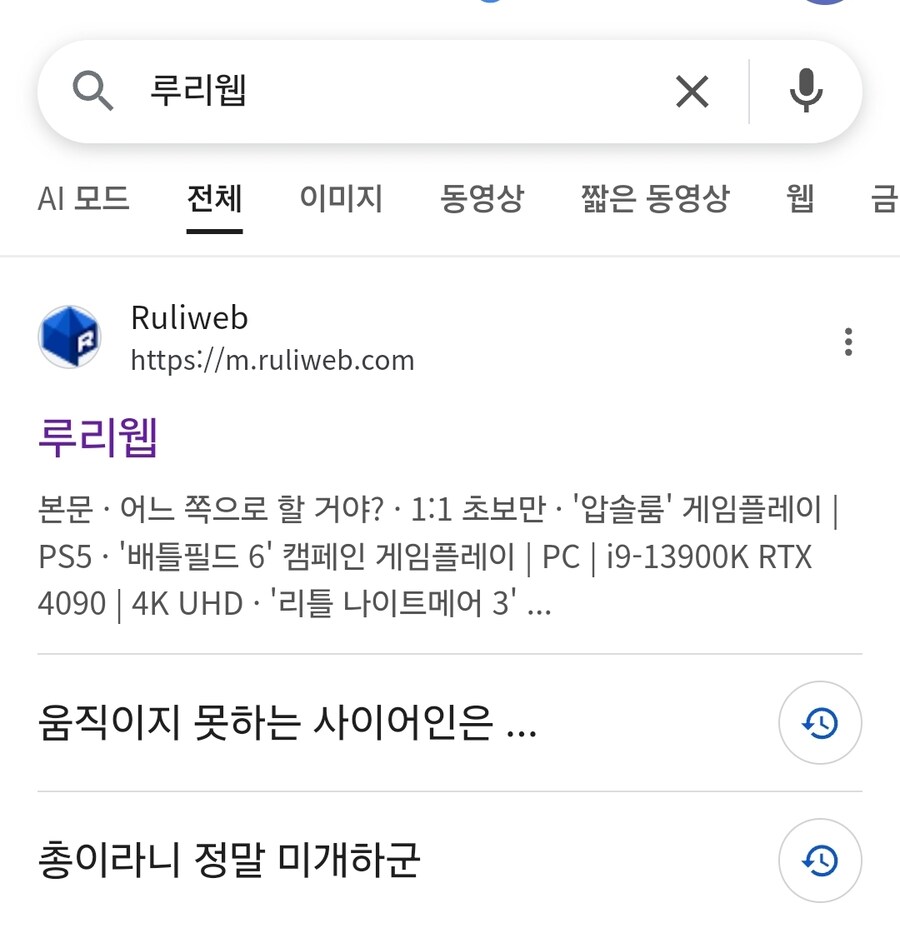Open the 동영상 tab

point(482,199)
